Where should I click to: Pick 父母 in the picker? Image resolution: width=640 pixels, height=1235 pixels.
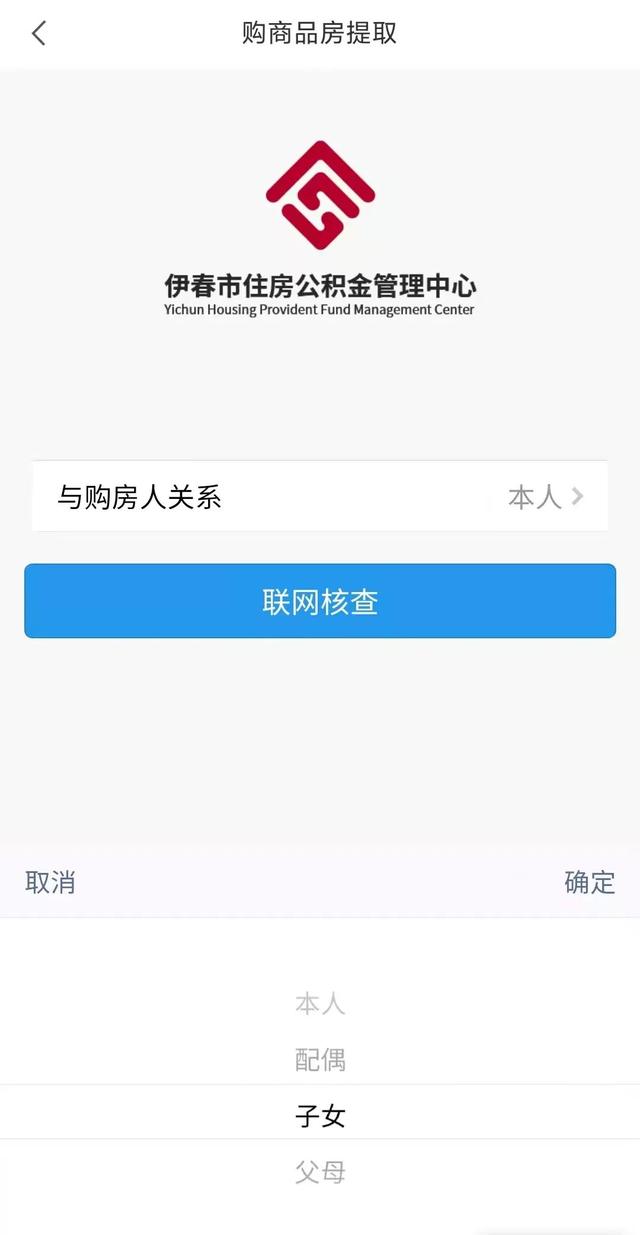(320, 1172)
